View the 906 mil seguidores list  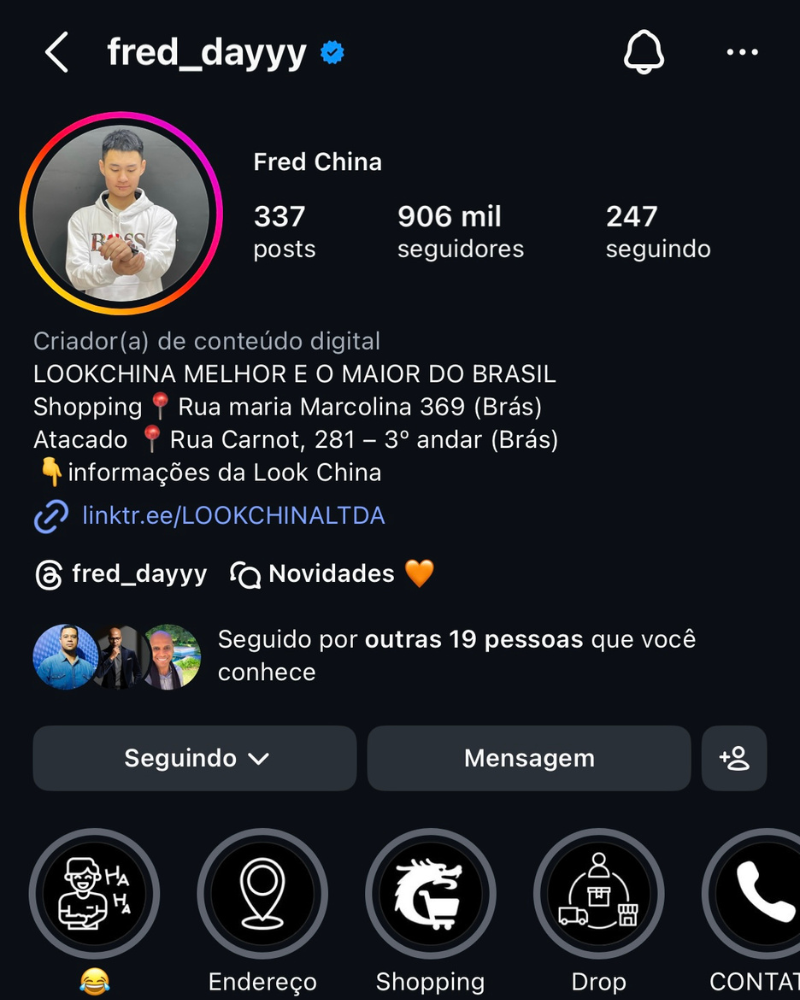(460, 231)
